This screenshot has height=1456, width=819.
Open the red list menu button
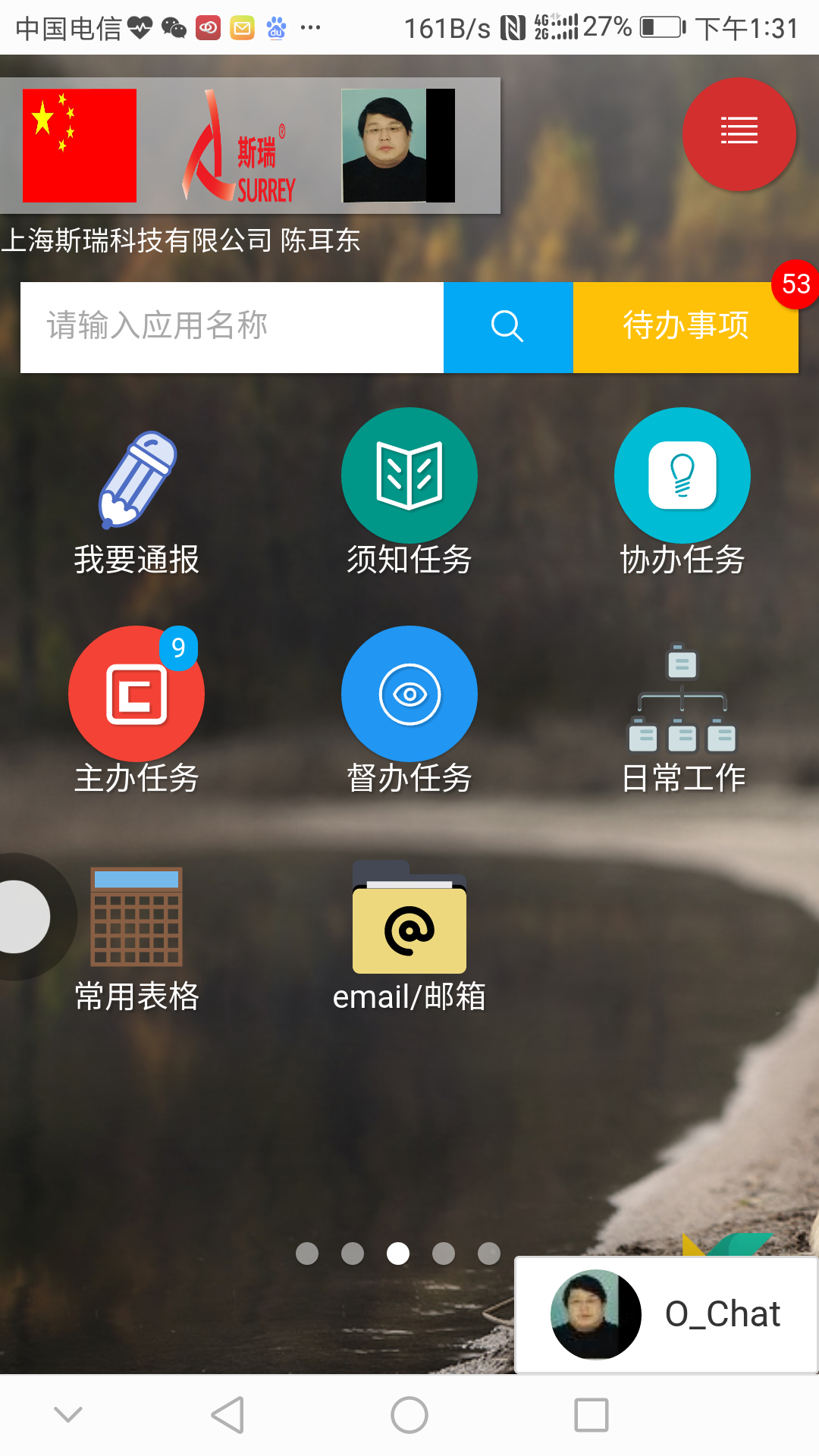[739, 133]
